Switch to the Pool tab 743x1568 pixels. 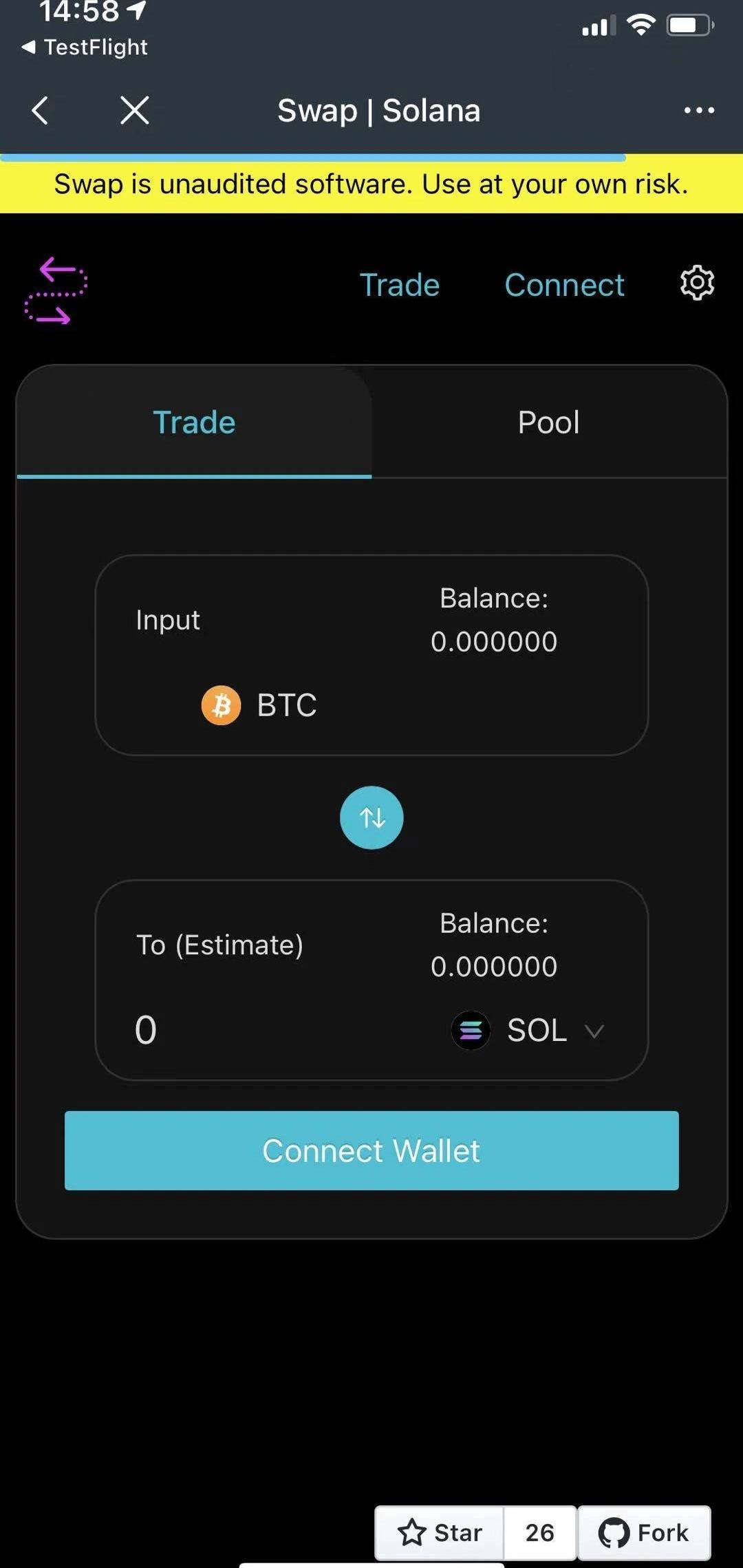point(549,422)
